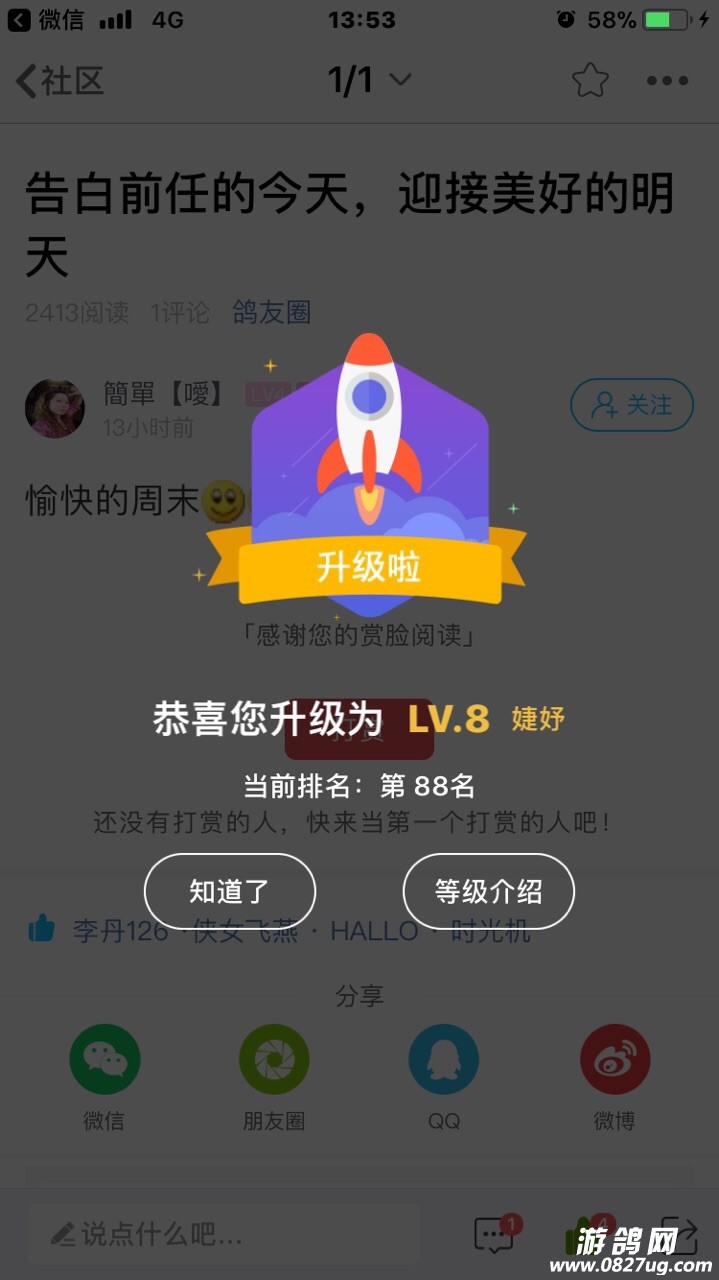Screen dimensions: 719x1280
Task: Share the post to QQ
Action: click(444, 1060)
